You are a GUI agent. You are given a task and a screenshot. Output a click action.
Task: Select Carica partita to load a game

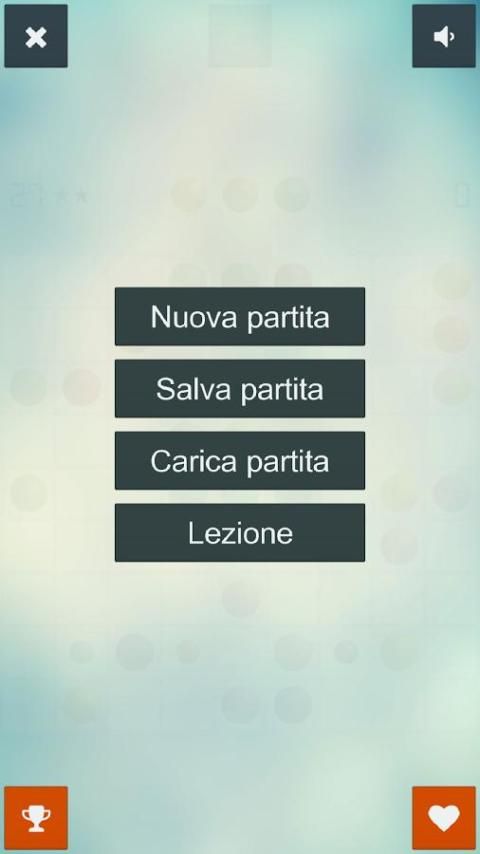(x=240, y=461)
